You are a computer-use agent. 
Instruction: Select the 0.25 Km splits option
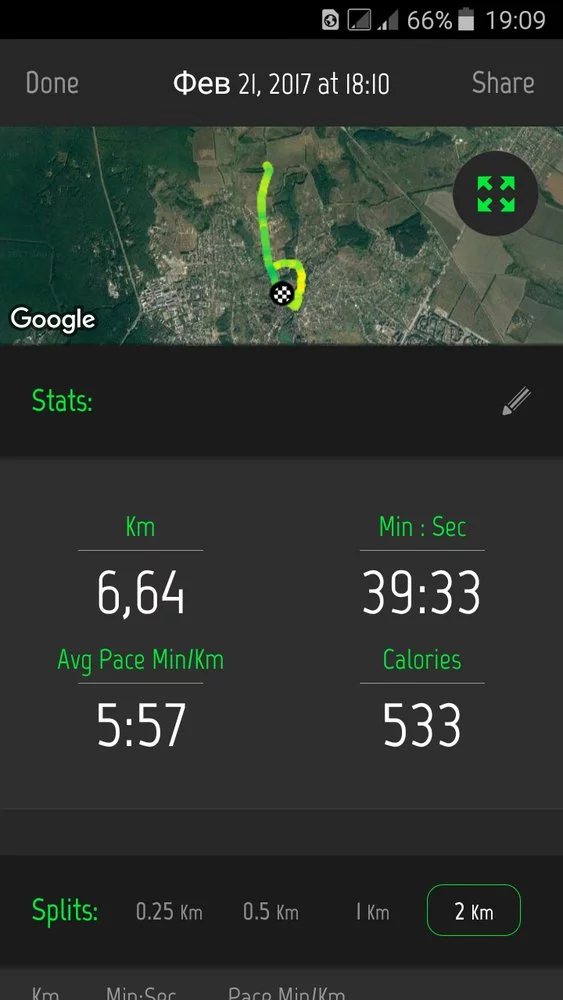click(169, 911)
